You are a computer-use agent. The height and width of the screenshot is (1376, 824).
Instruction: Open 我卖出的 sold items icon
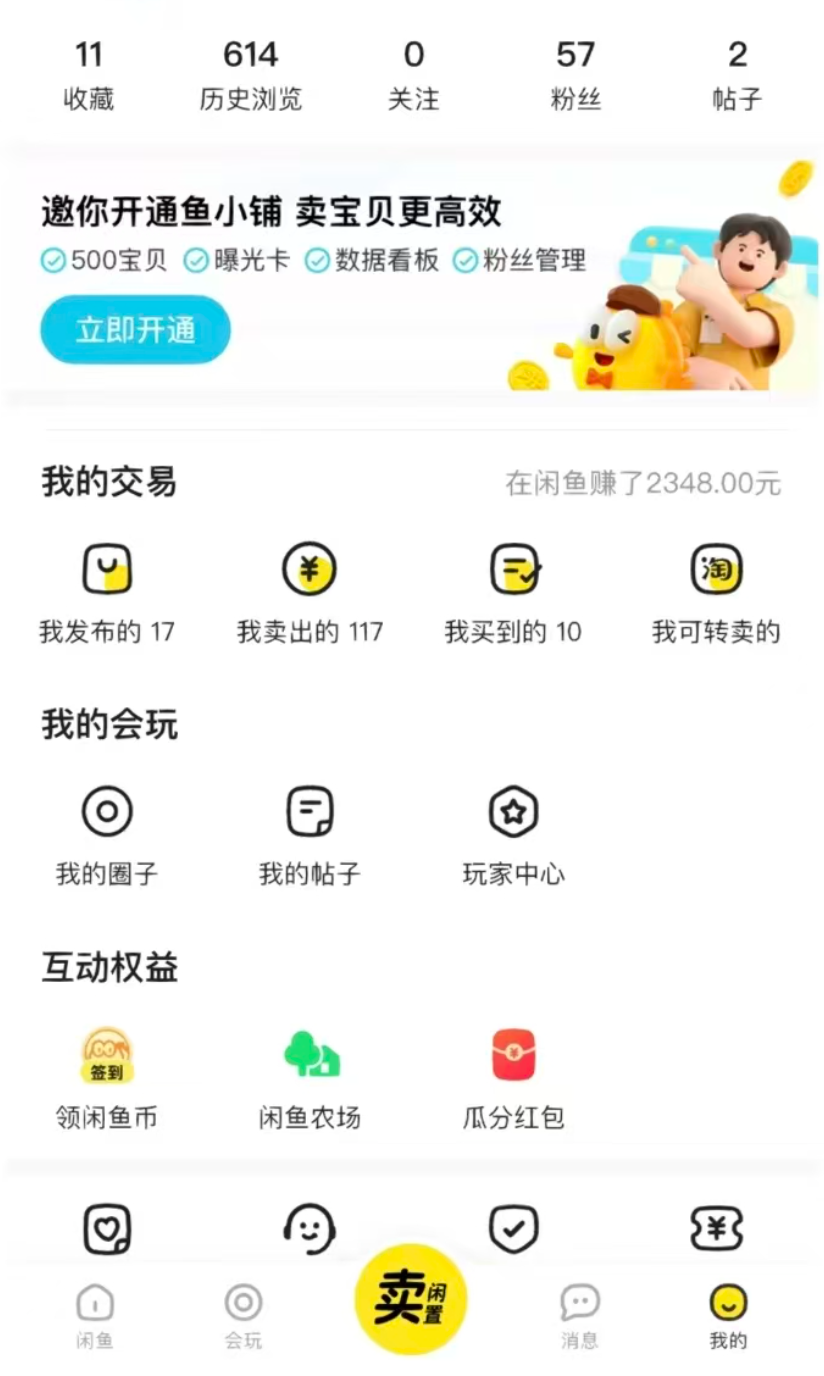point(310,570)
